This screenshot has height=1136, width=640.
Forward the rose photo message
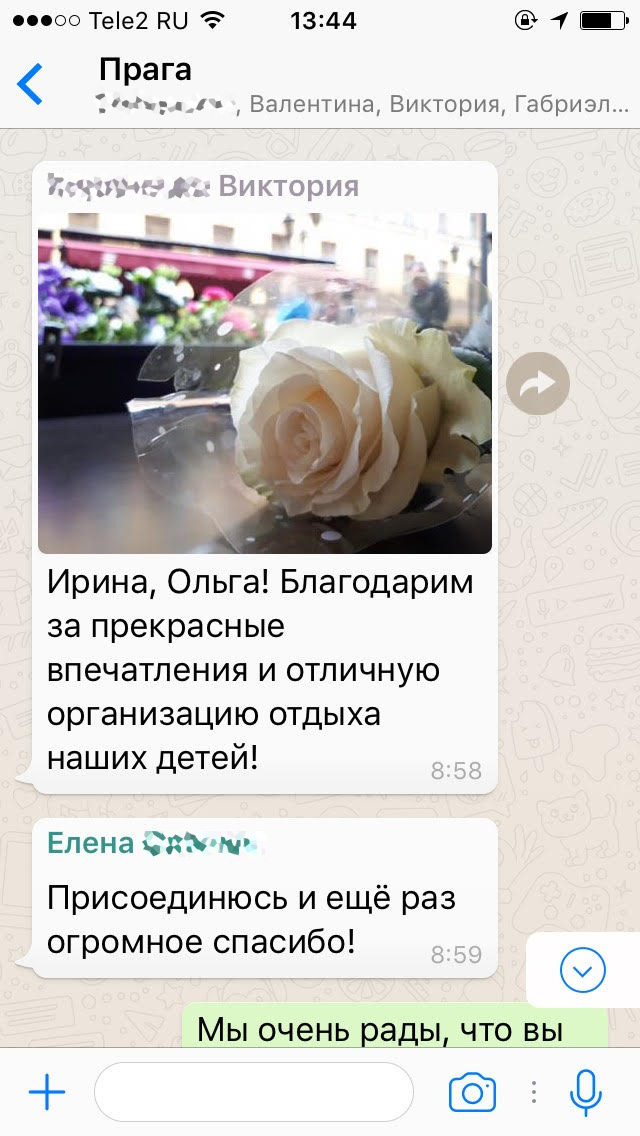tap(538, 383)
